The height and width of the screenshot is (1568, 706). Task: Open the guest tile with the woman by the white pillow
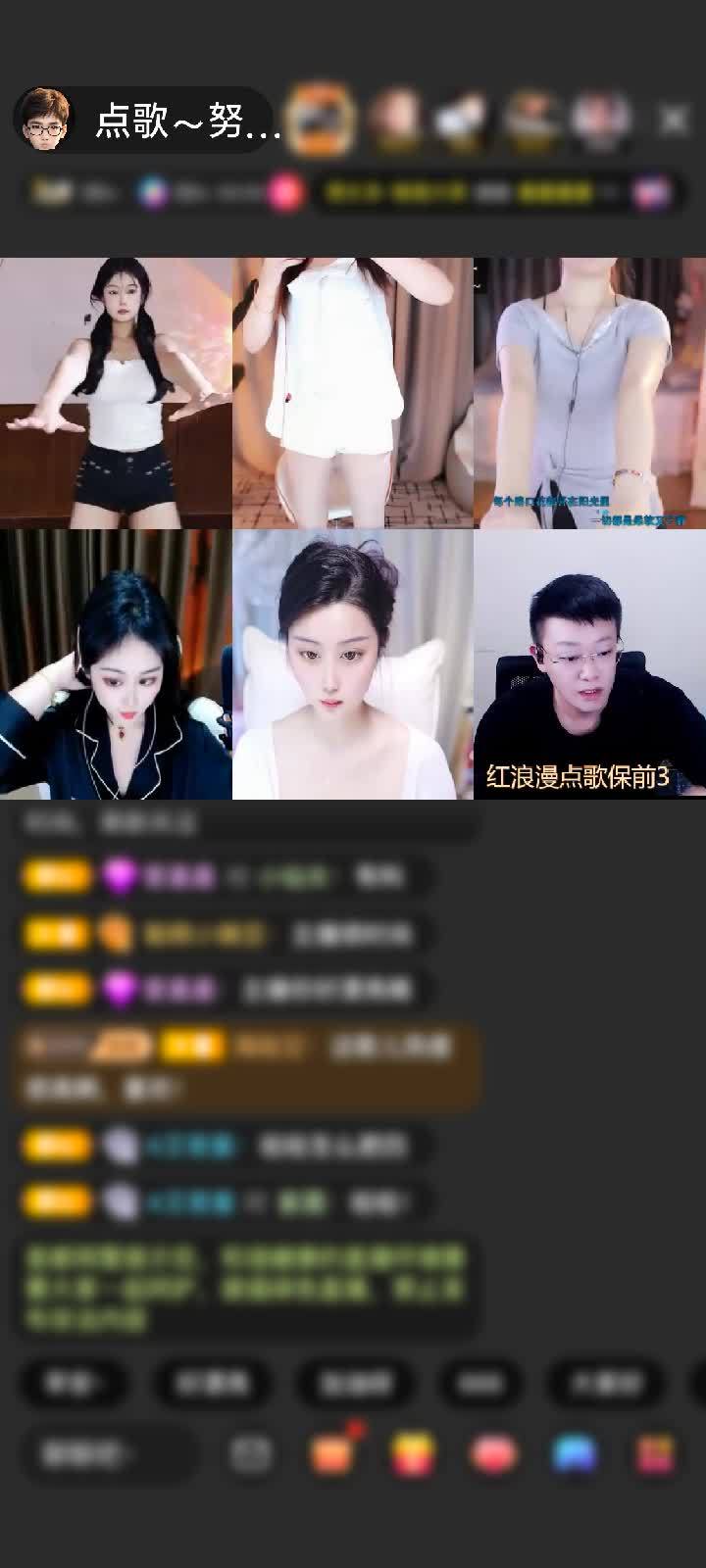[353, 664]
